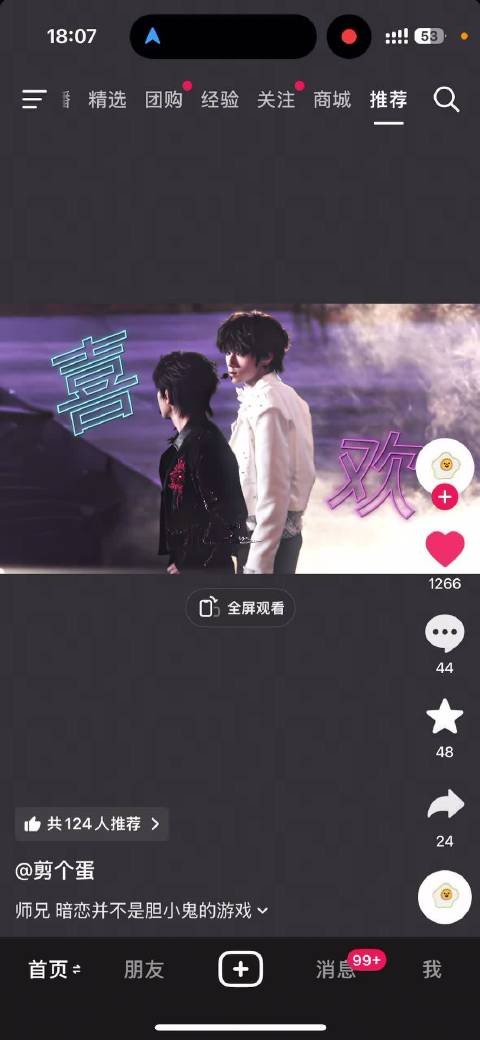Tap 全屏观看 for fullscreen
This screenshot has height=1040, width=480.
(x=240, y=608)
